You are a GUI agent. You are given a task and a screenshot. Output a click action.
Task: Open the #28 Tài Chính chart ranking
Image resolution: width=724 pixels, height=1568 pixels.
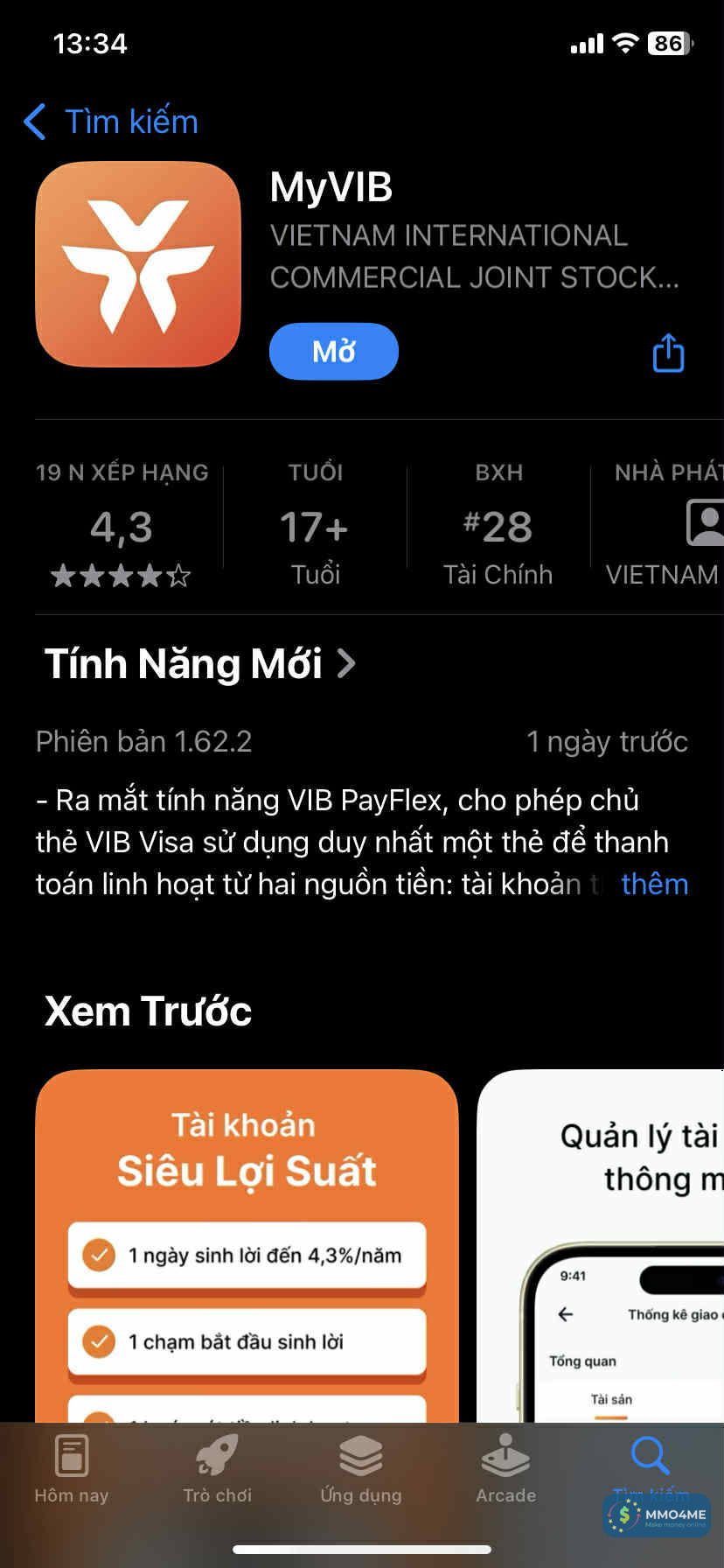tap(498, 525)
